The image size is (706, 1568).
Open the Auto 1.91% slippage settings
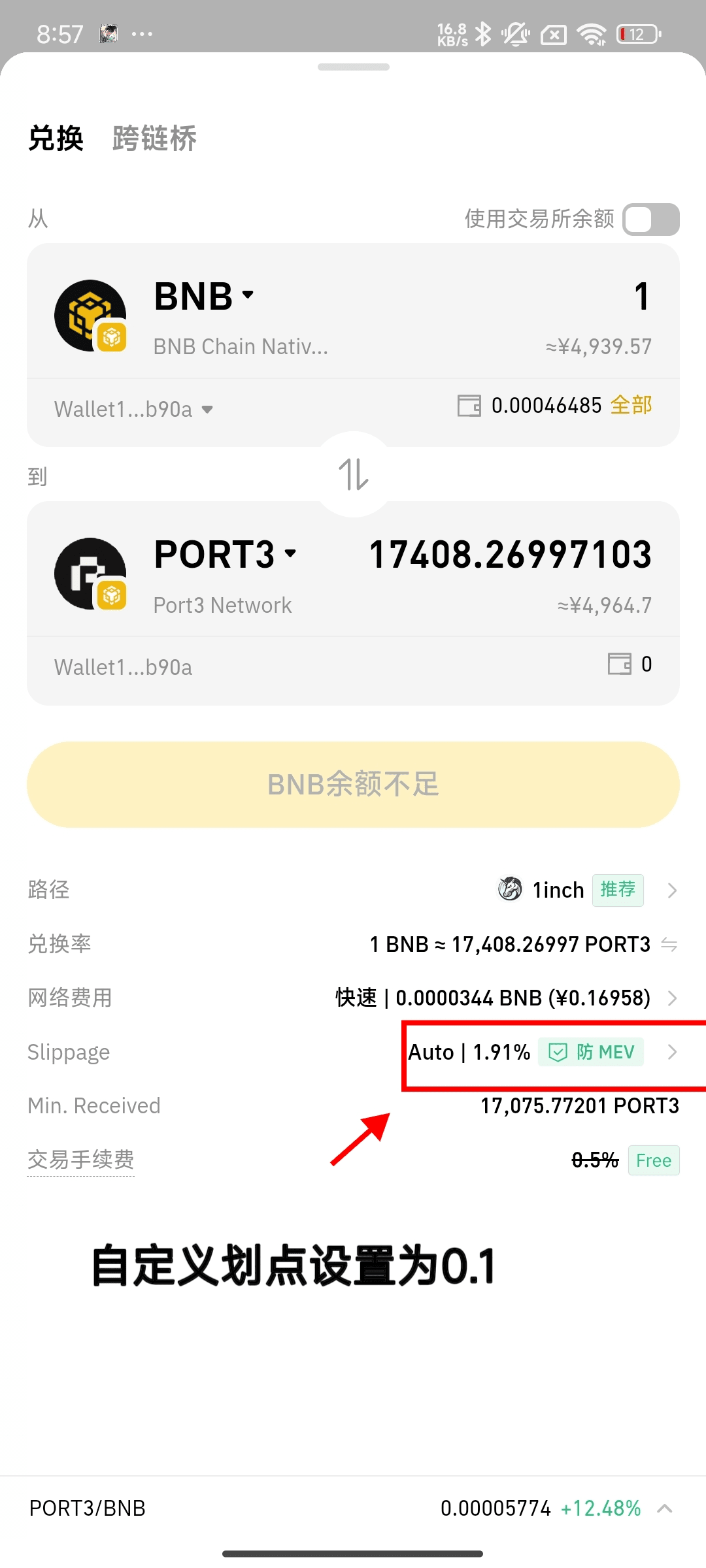point(543,1052)
